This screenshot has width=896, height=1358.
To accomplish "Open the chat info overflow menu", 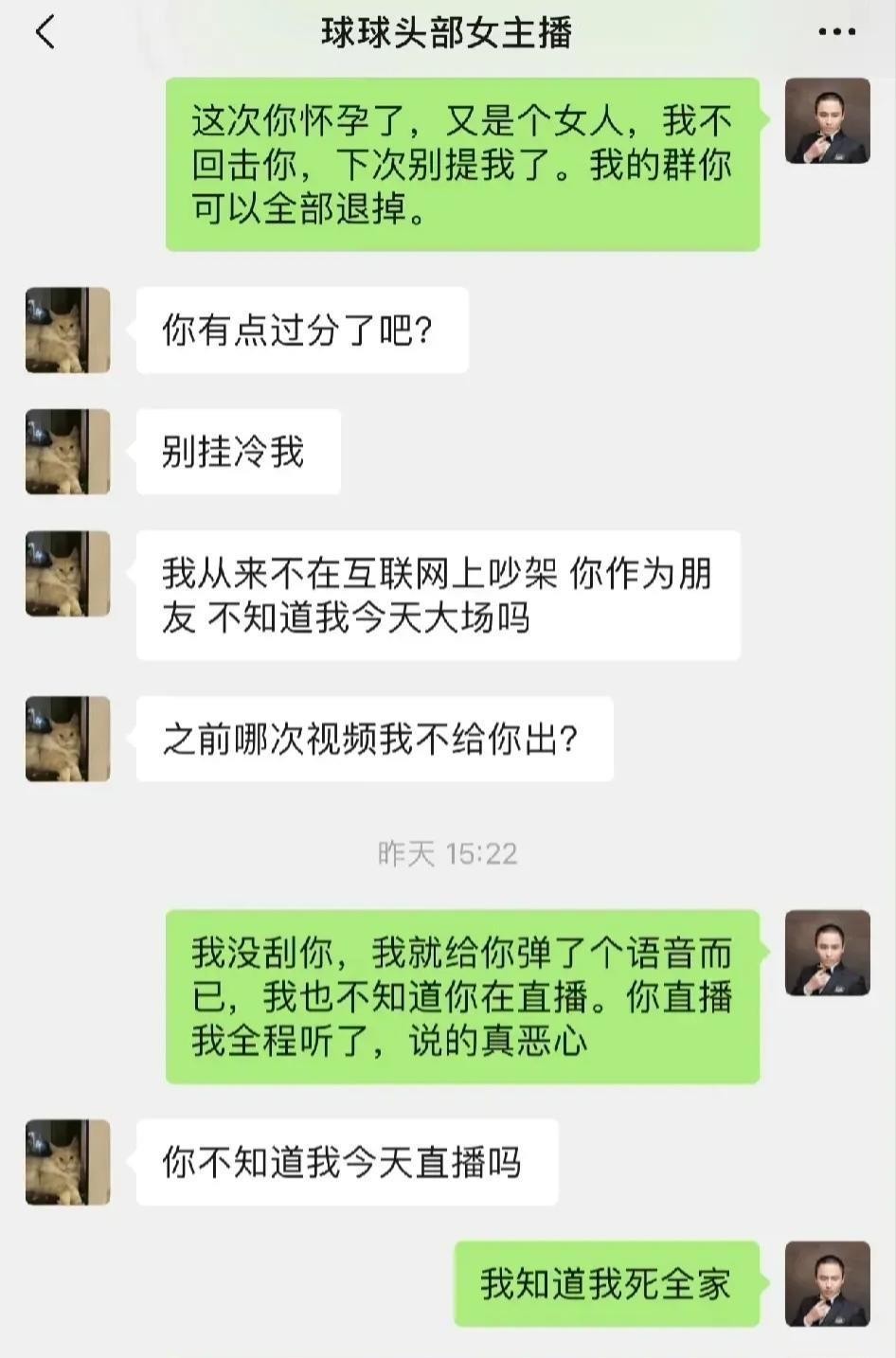I will click(836, 32).
